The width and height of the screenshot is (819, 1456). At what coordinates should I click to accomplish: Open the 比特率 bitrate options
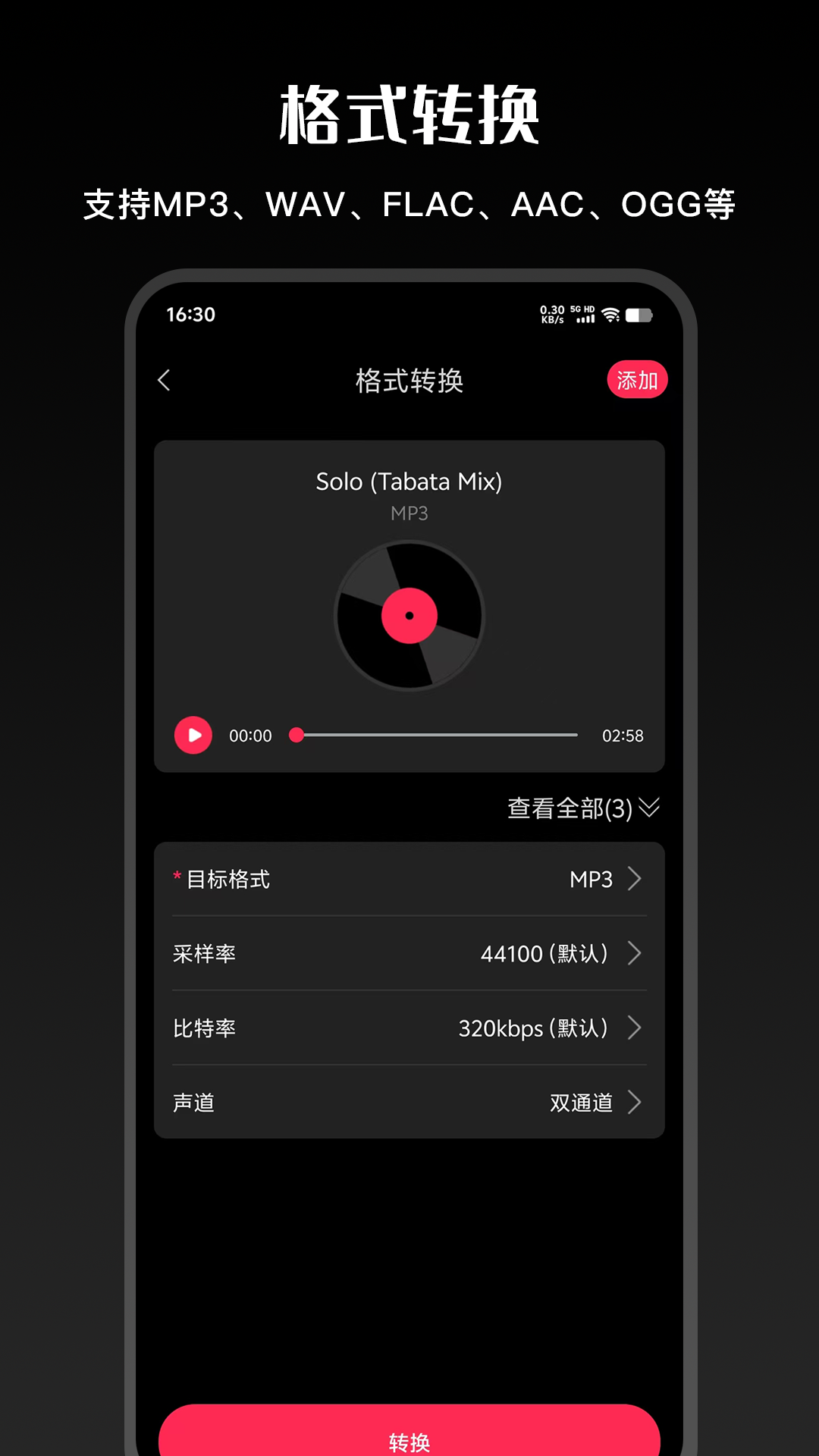(x=409, y=1028)
